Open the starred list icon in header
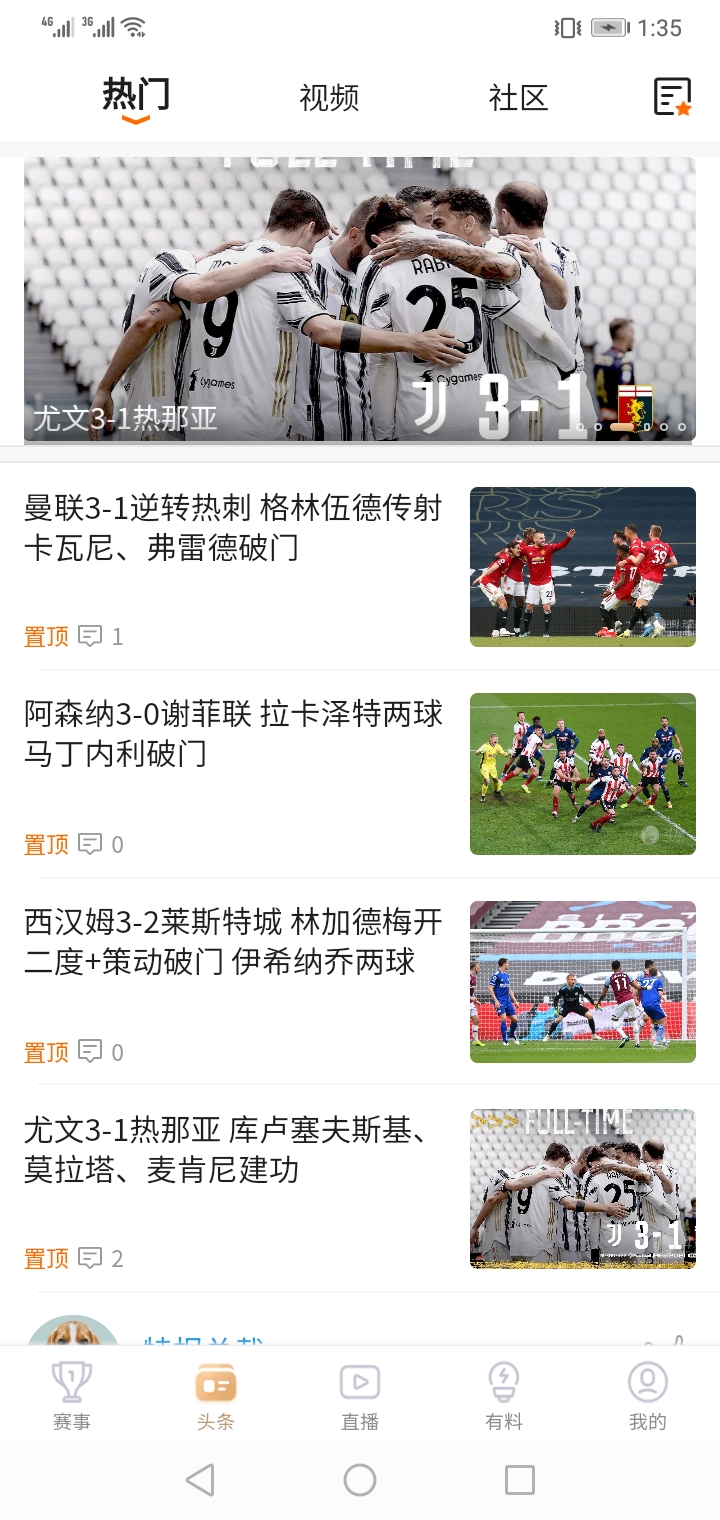The height and width of the screenshot is (1520, 720). point(673,97)
